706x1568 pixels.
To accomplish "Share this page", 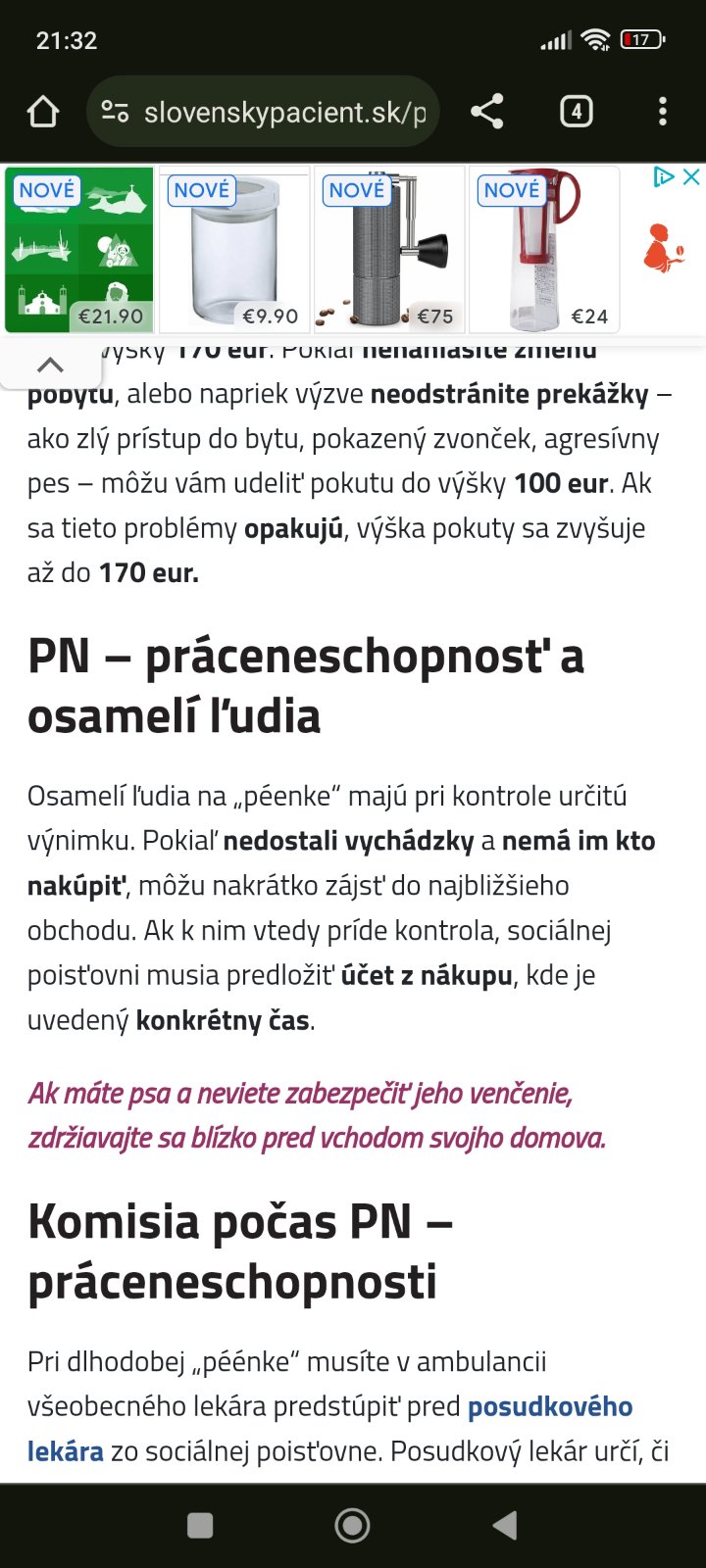I will 486,112.
